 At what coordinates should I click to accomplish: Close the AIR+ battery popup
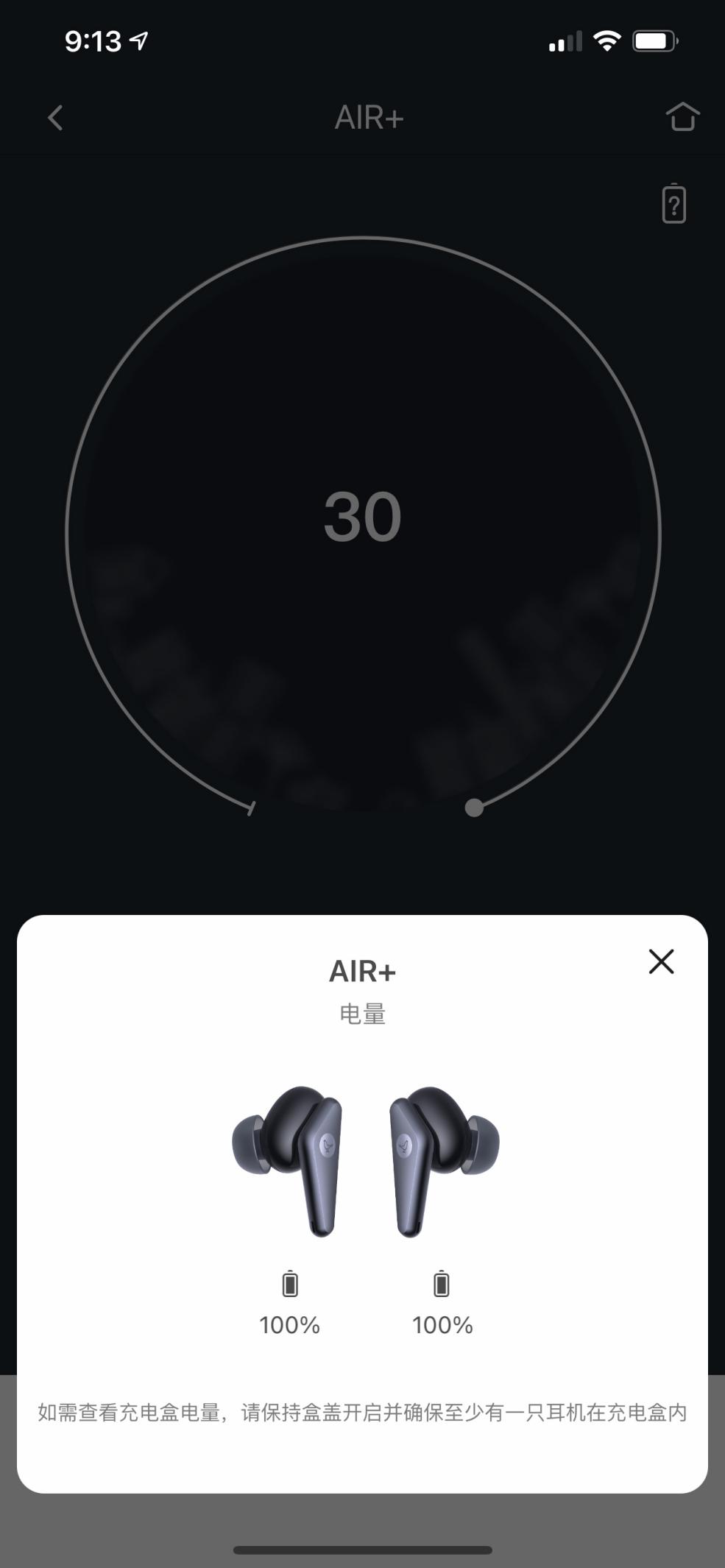[661, 961]
